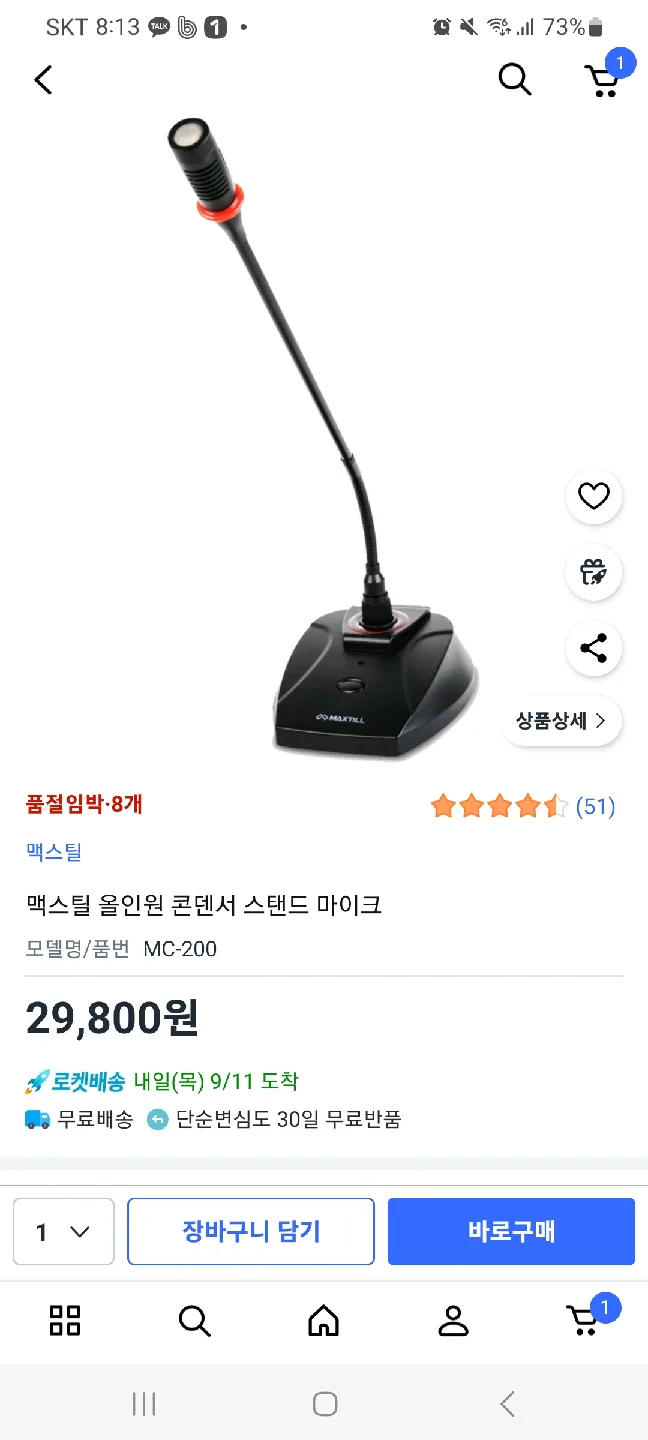Tap the system recent apps button
This screenshot has height=1440, width=648.
pyautogui.click(x=144, y=1404)
